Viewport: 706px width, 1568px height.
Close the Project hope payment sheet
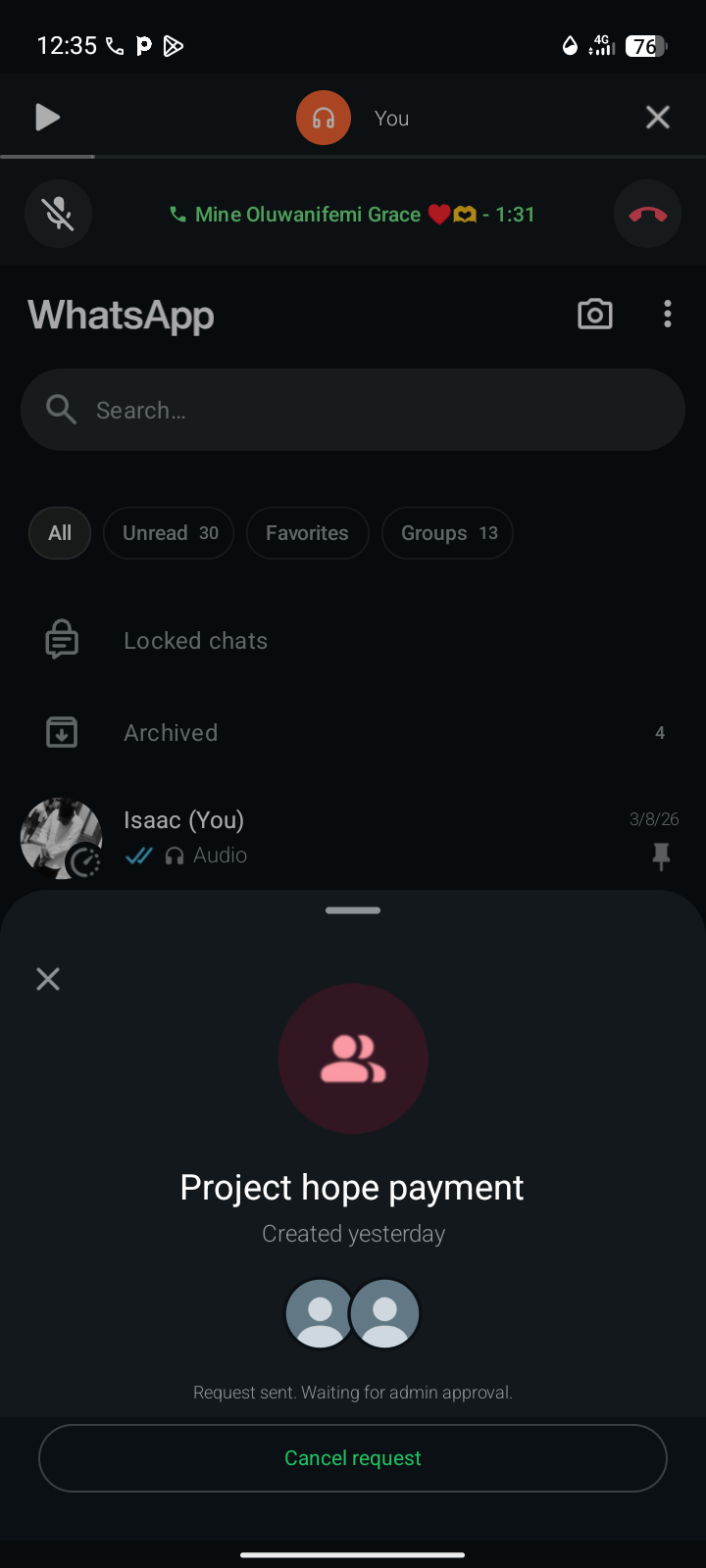pos(48,979)
